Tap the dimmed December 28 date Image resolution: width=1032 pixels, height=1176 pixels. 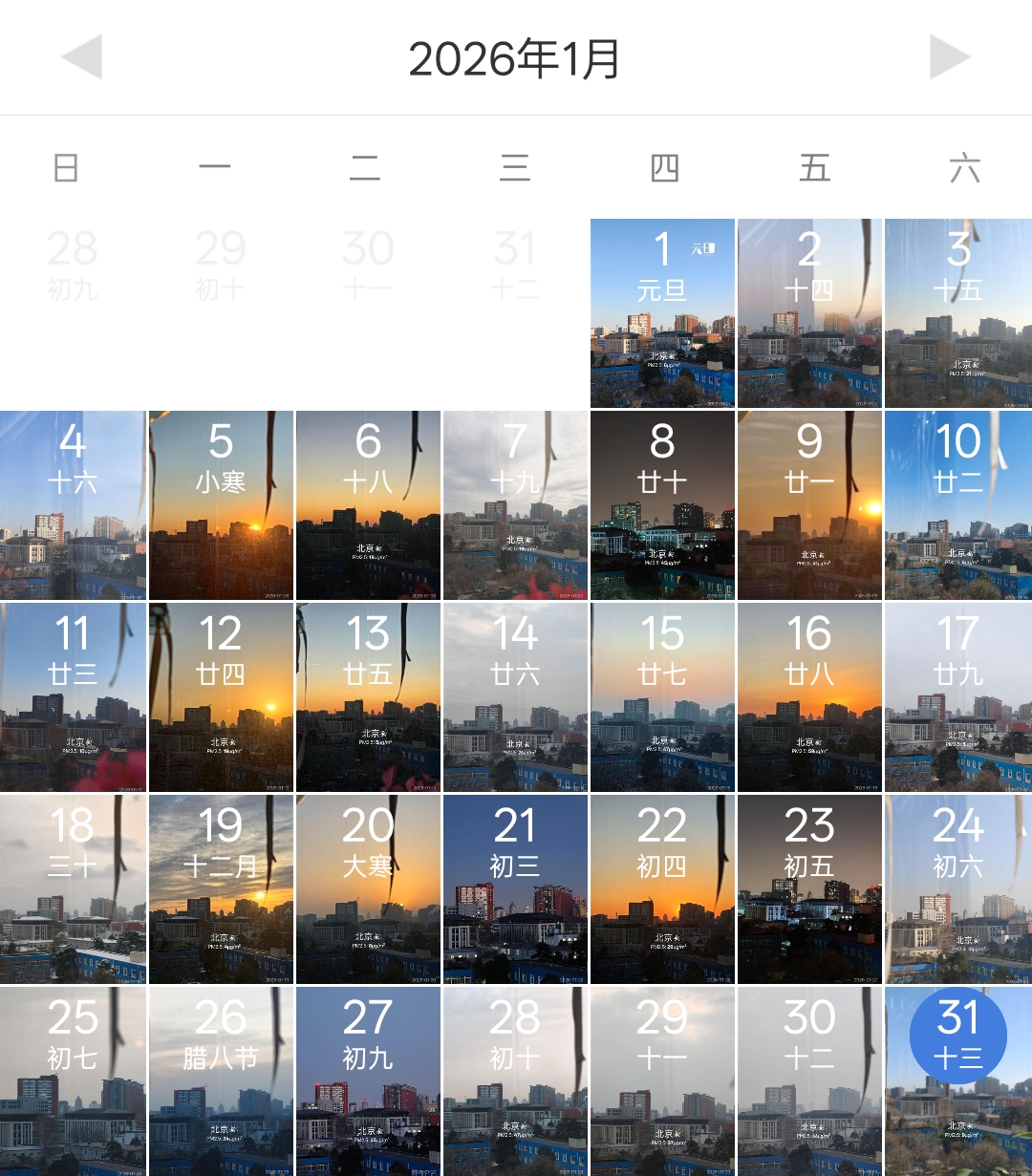click(x=73, y=263)
